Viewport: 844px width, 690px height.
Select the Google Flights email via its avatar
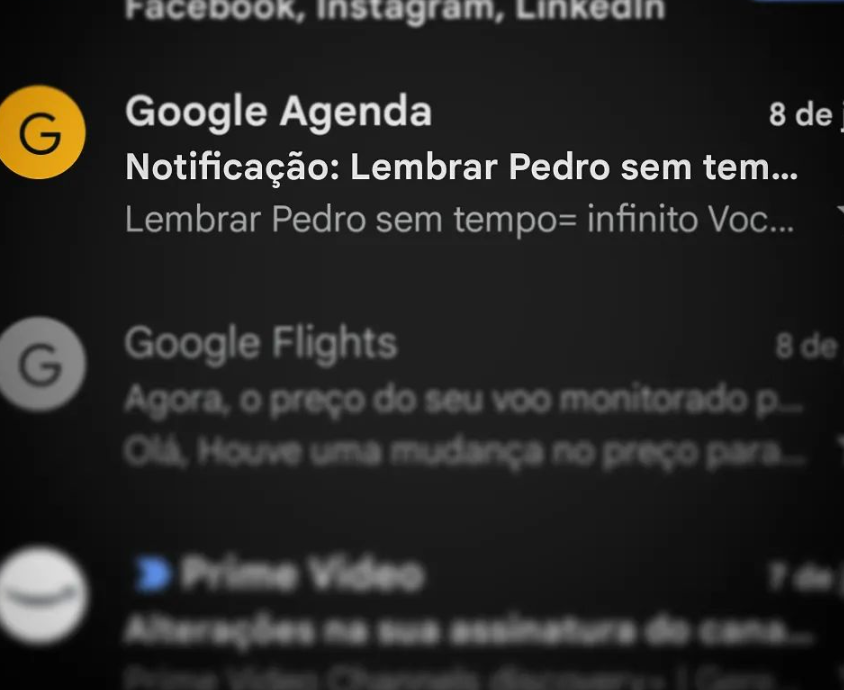coord(39,364)
